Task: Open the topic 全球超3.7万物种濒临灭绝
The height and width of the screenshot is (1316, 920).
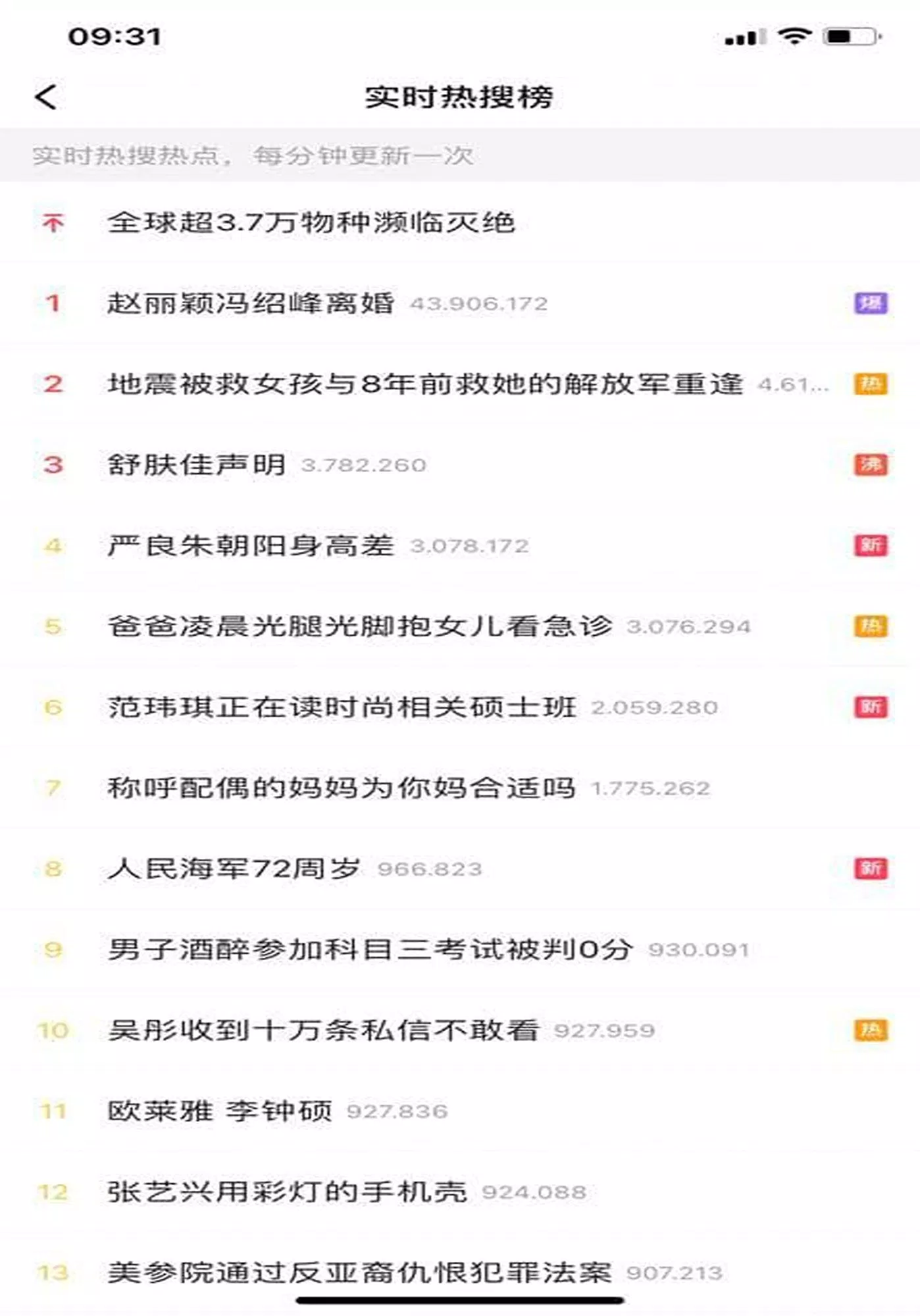Action: (x=312, y=224)
